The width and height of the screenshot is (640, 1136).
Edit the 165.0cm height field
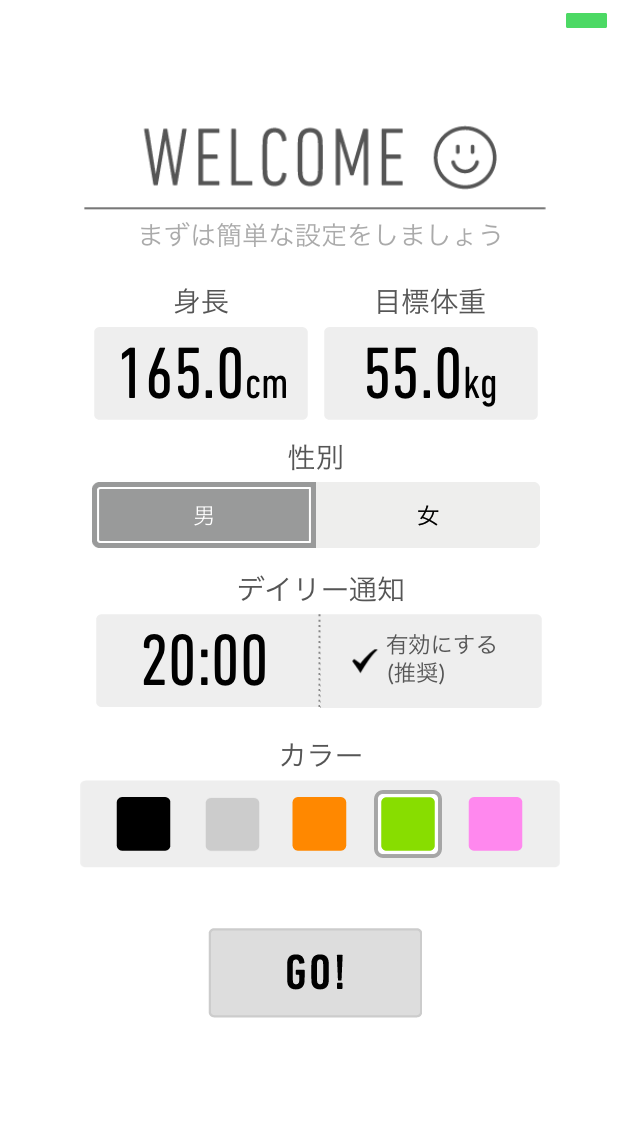201,373
